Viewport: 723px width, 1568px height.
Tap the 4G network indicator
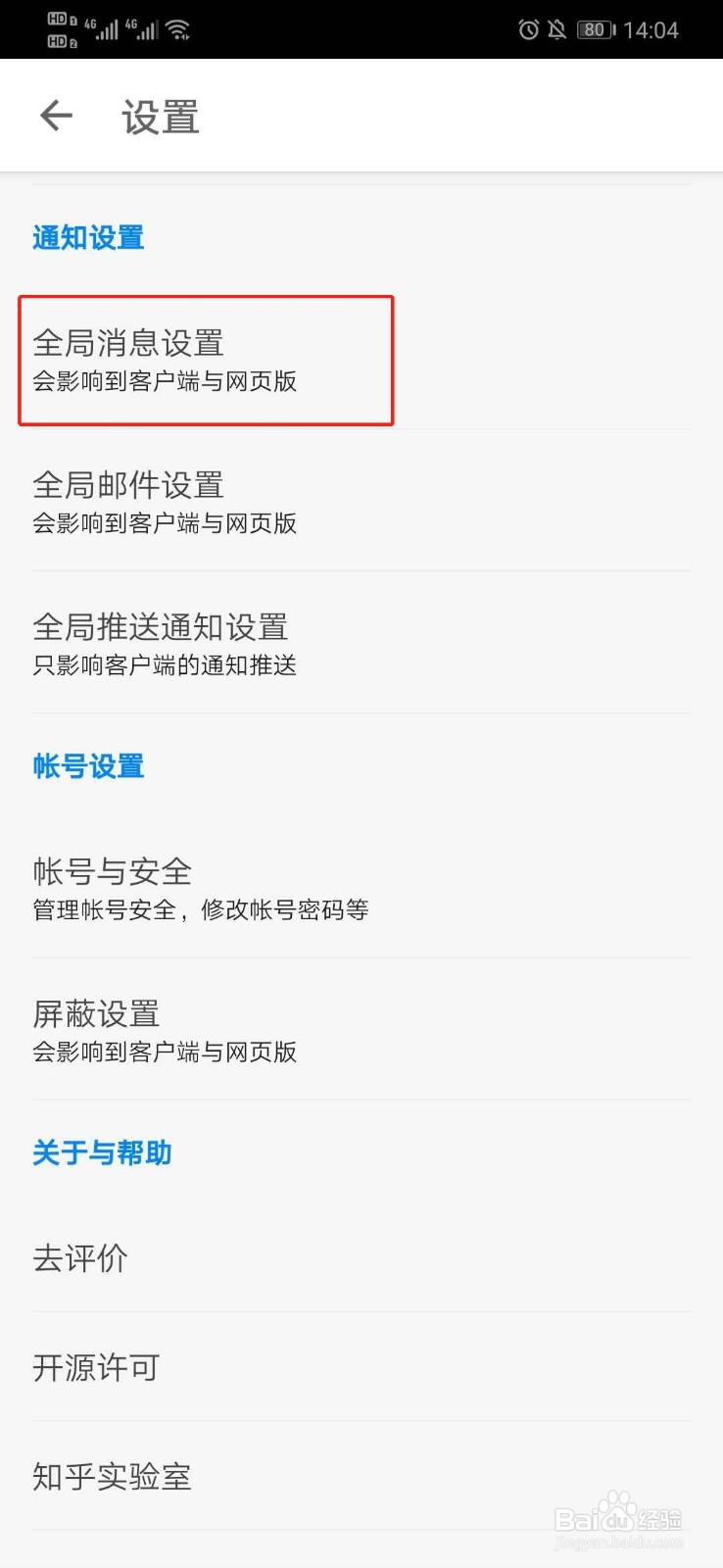coord(88,24)
